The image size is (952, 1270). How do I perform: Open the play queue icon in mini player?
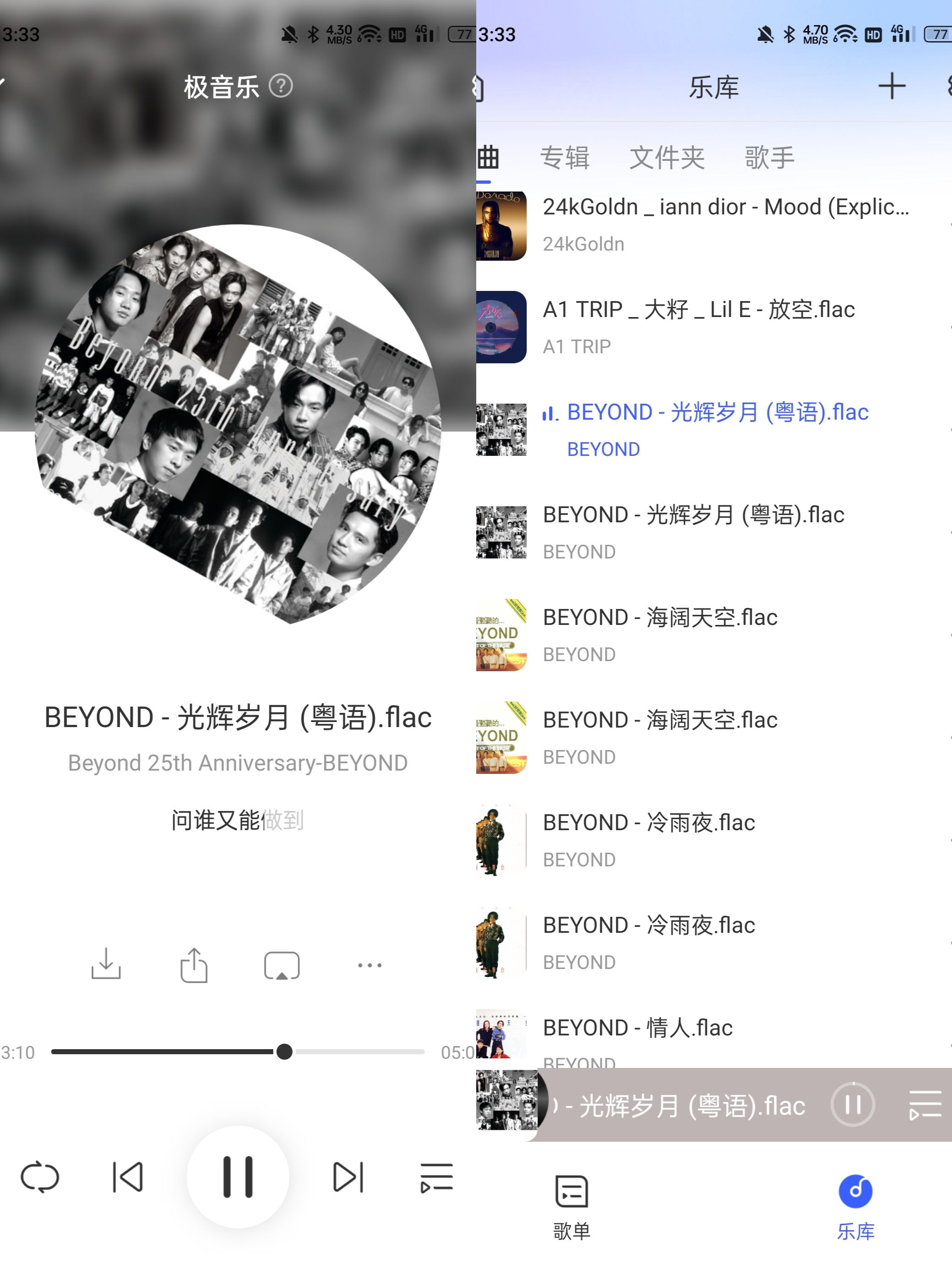point(925,1105)
